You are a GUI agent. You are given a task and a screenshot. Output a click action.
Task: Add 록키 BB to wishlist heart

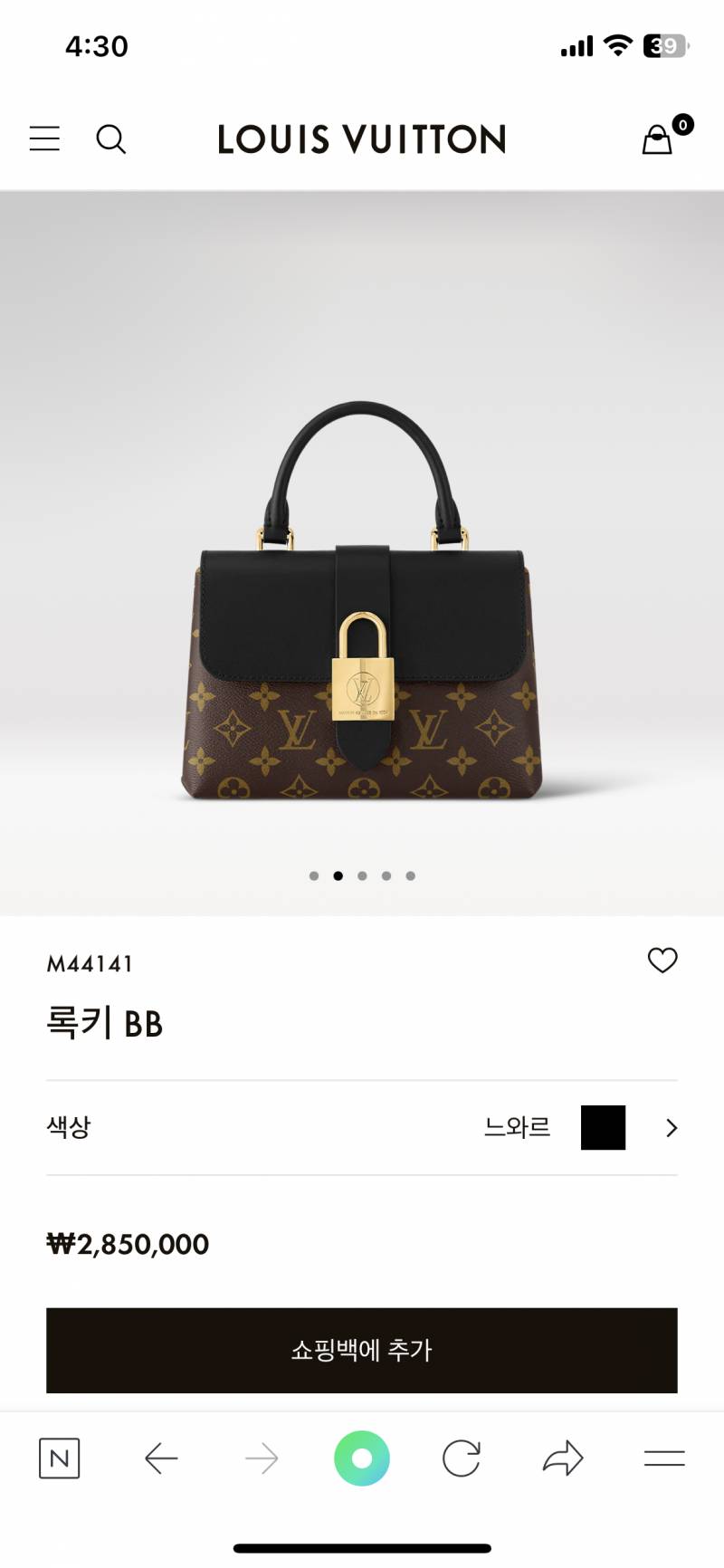tap(662, 960)
